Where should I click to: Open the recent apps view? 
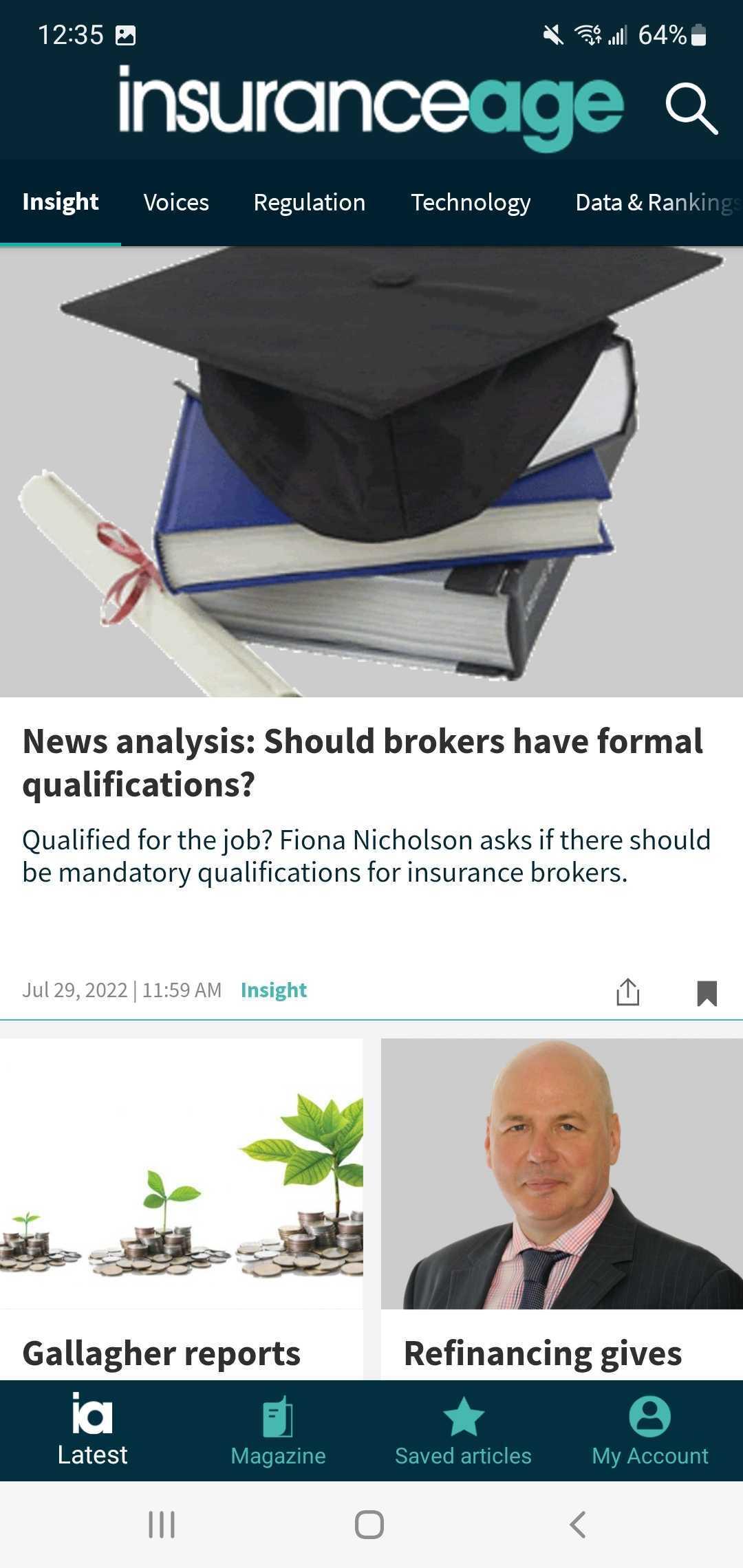162,1525
